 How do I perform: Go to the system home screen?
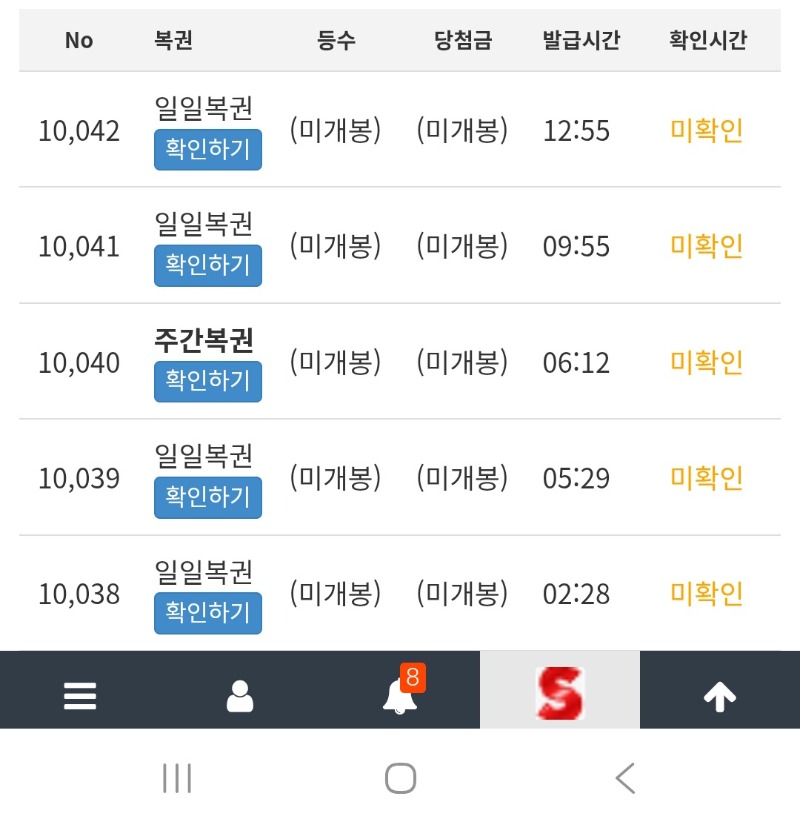(x=400, y=778)
